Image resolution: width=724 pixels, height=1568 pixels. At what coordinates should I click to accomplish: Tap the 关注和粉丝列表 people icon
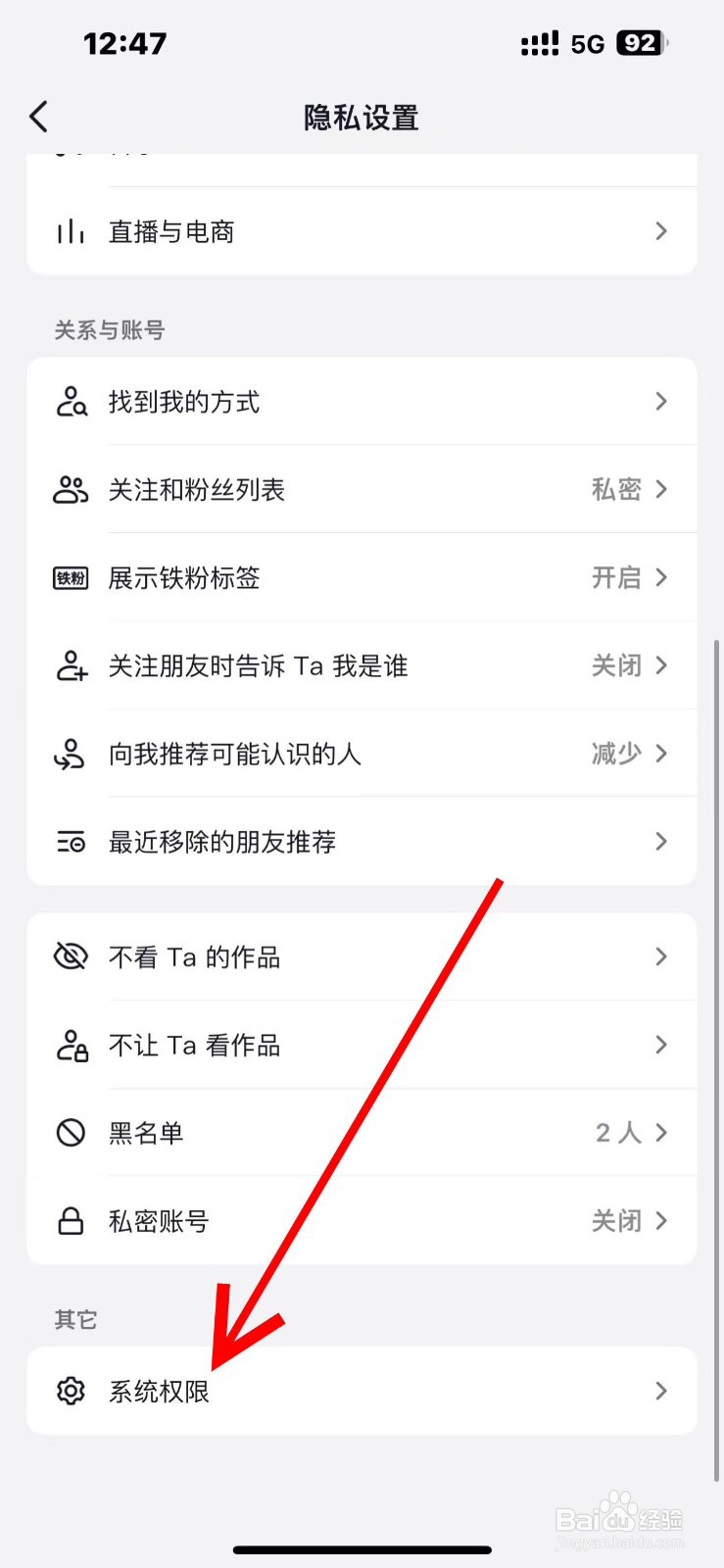pyautogui.click(x=70, y=489)
